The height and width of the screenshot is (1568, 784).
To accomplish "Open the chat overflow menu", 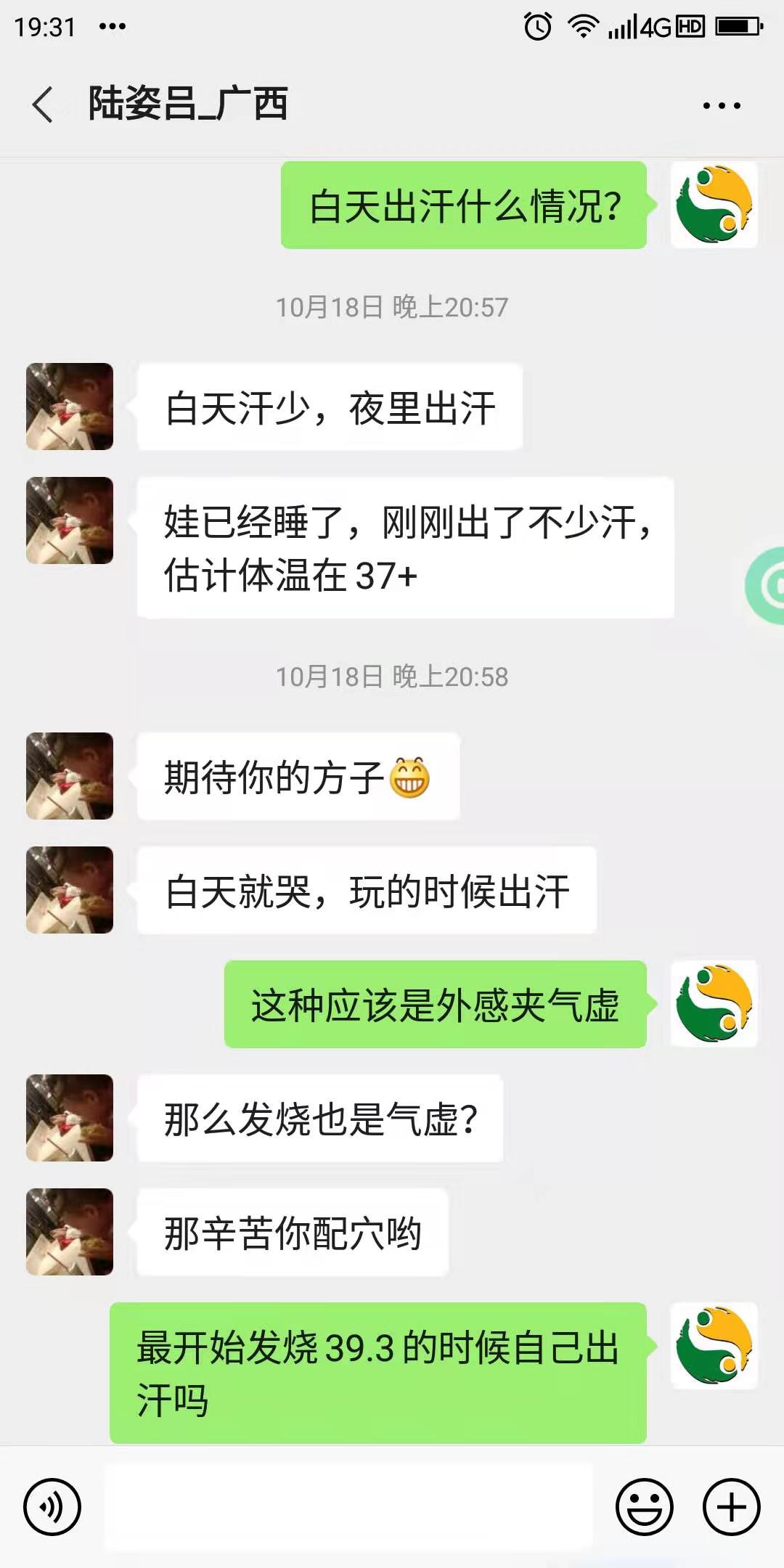I will 721,105.
